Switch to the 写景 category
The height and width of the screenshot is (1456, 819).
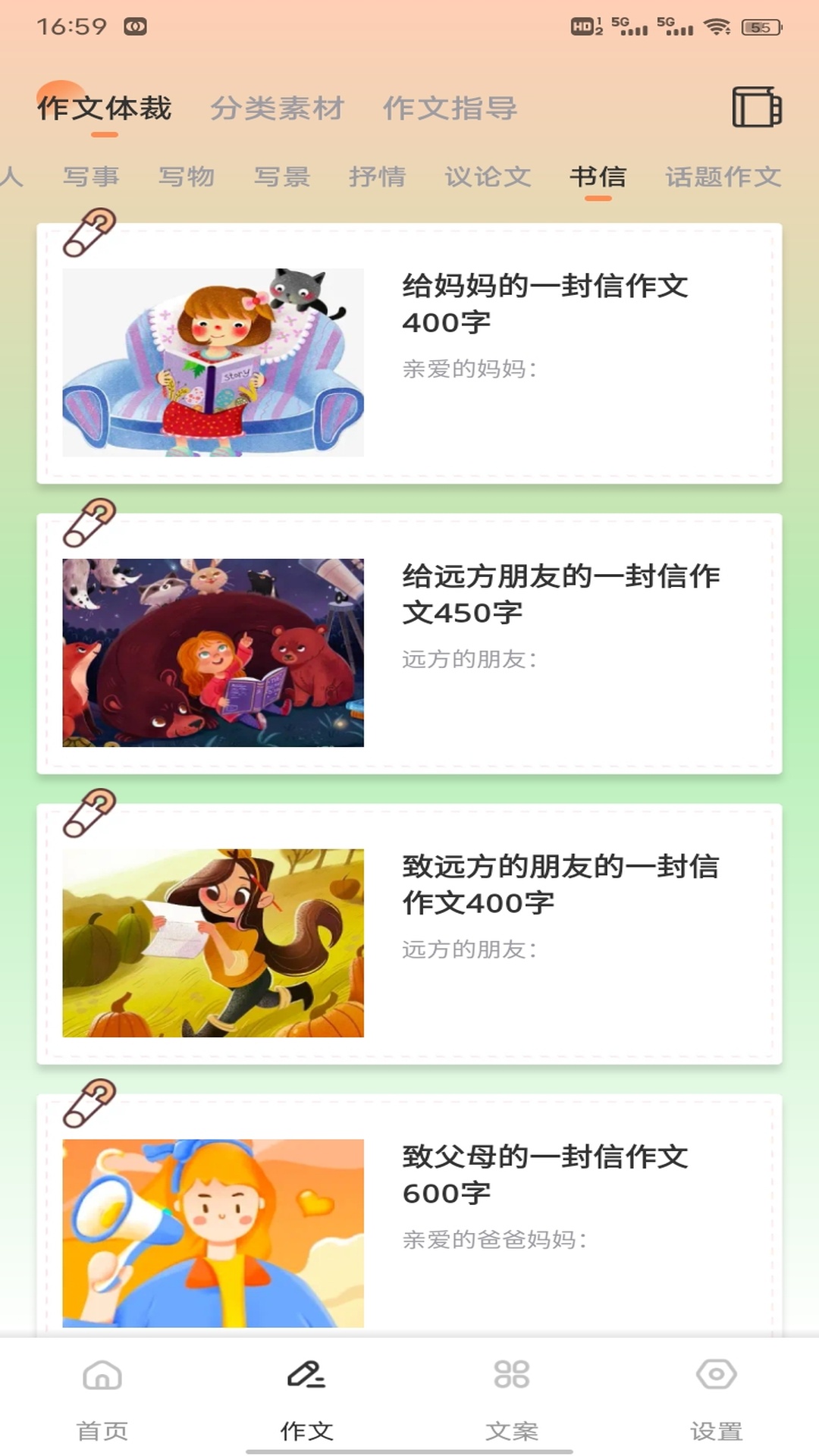click(x=281, y=176)
